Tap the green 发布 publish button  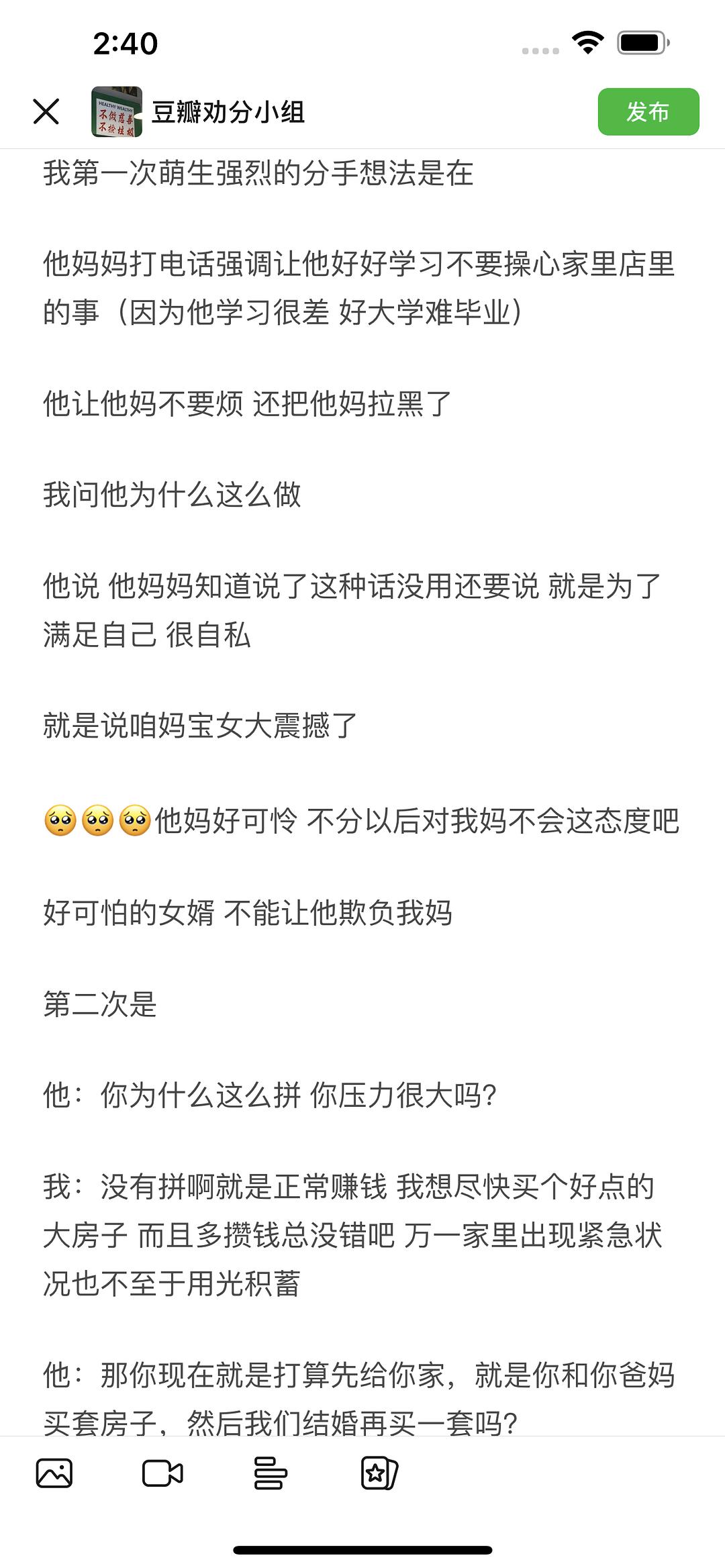[648, 111]
